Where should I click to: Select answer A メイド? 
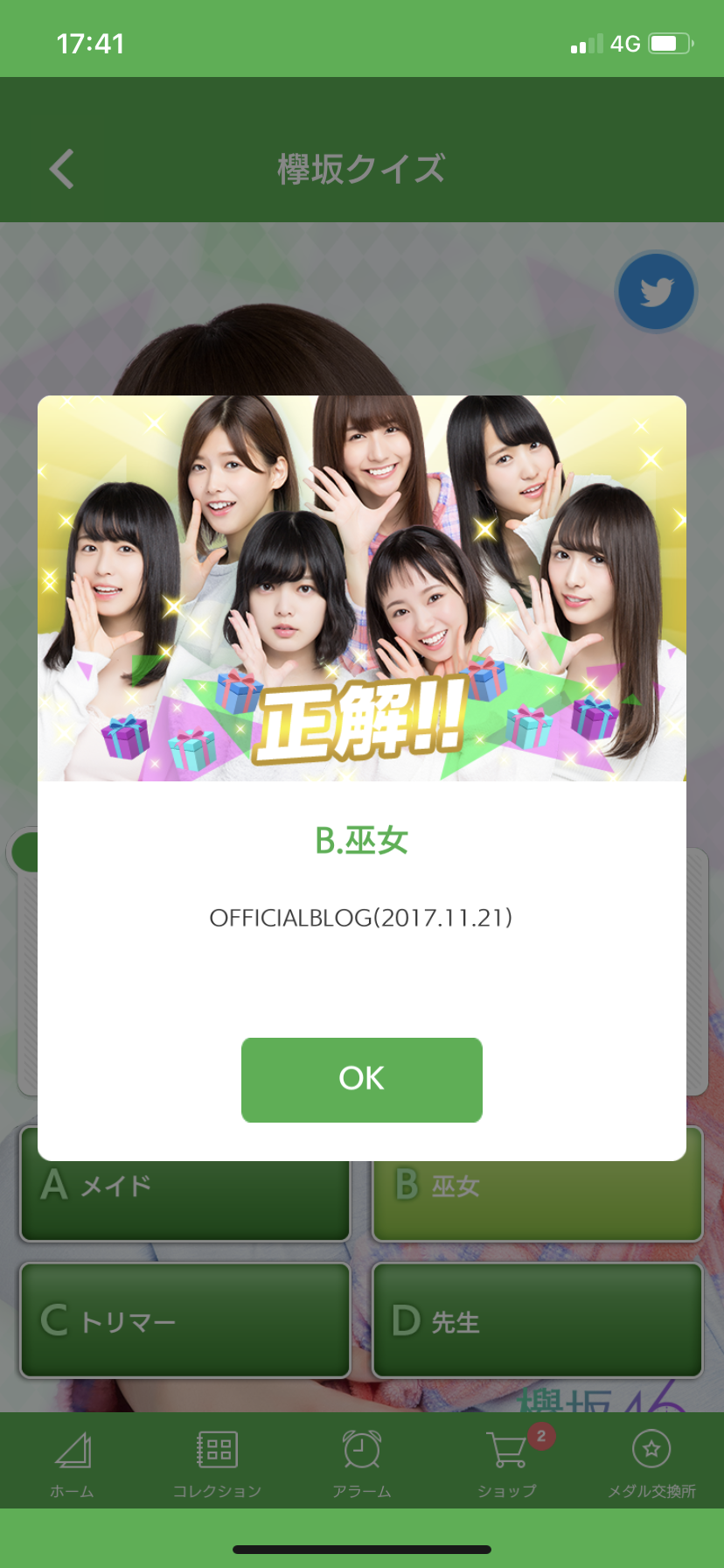tap(185, 1197)
